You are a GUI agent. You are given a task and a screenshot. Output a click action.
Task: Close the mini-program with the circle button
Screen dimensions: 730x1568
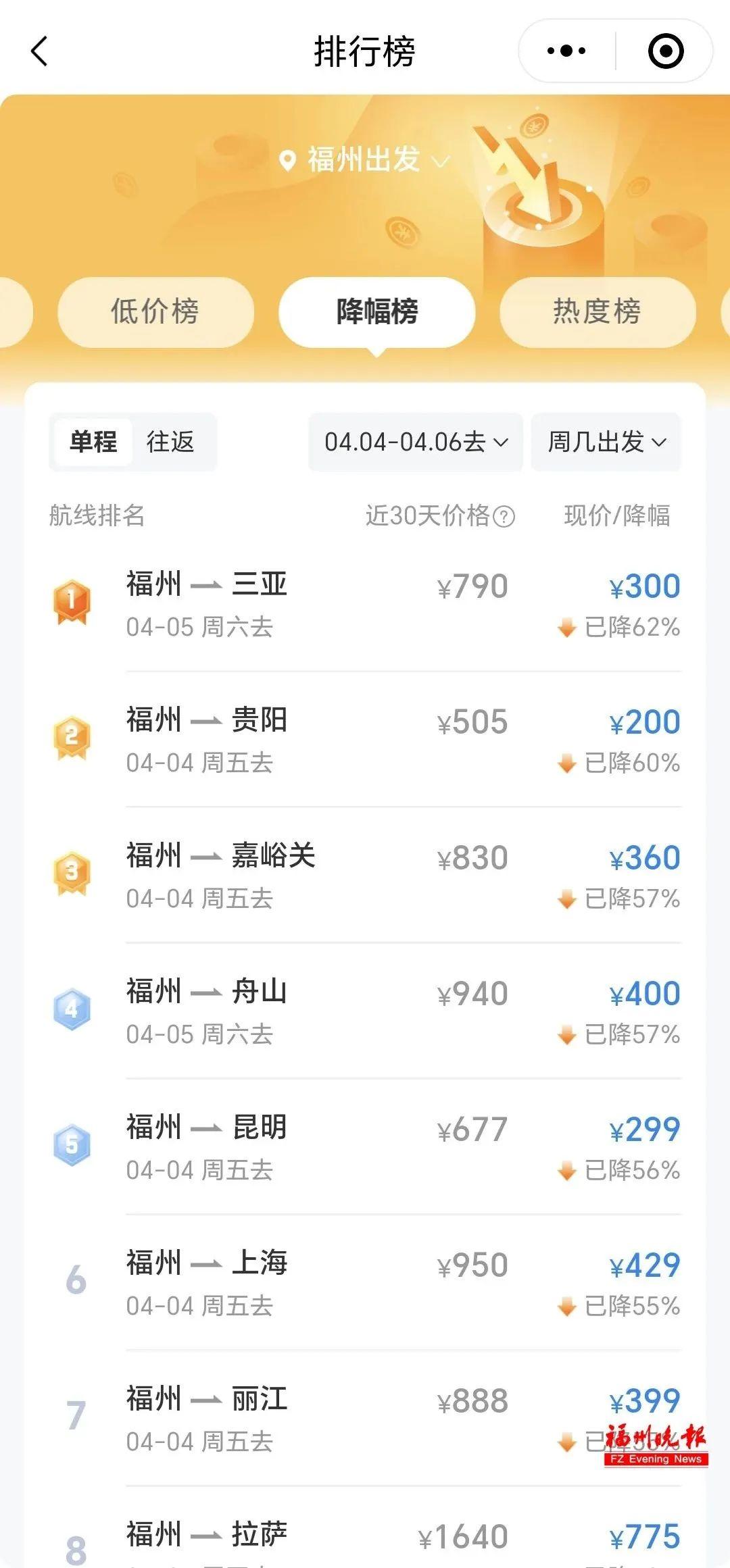point(666,51)
